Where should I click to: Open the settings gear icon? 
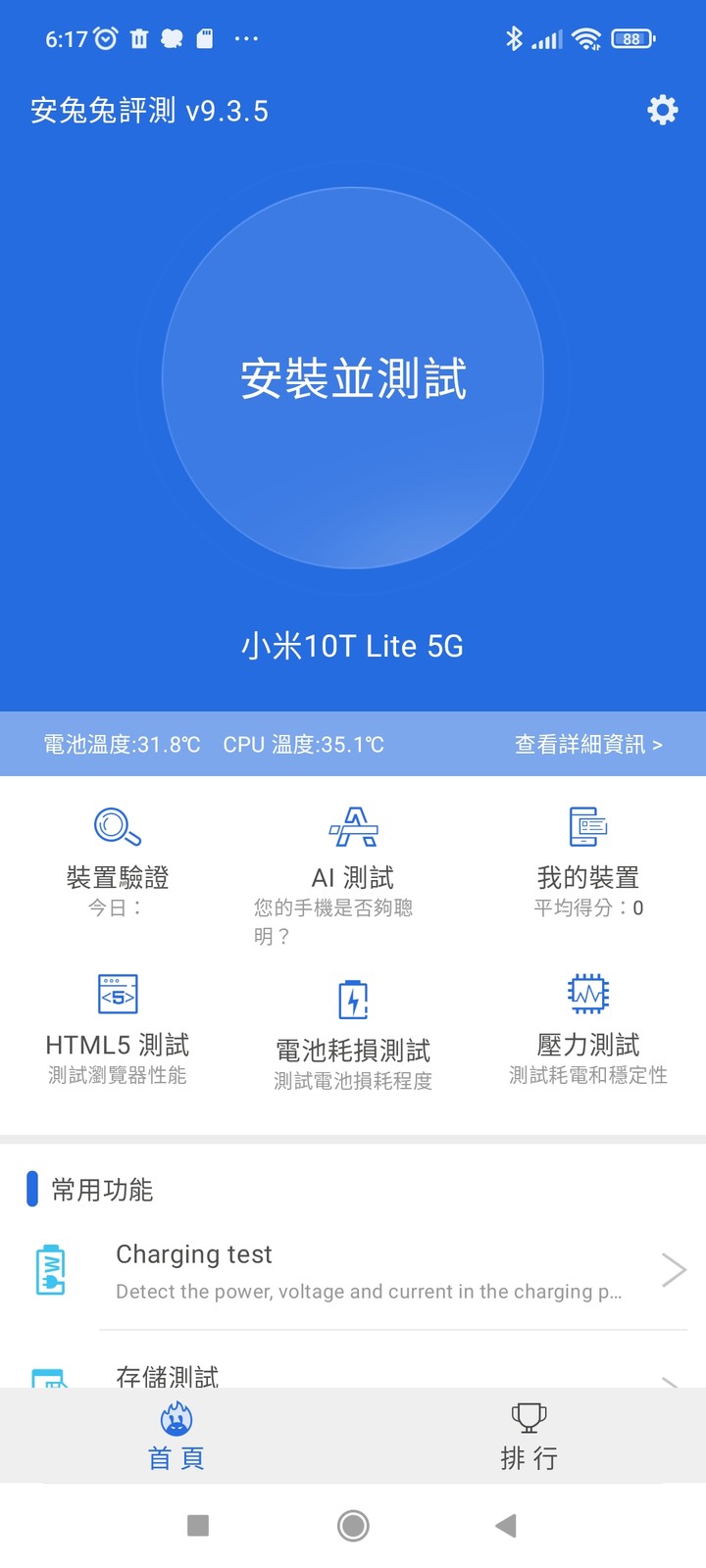(663, 110)
